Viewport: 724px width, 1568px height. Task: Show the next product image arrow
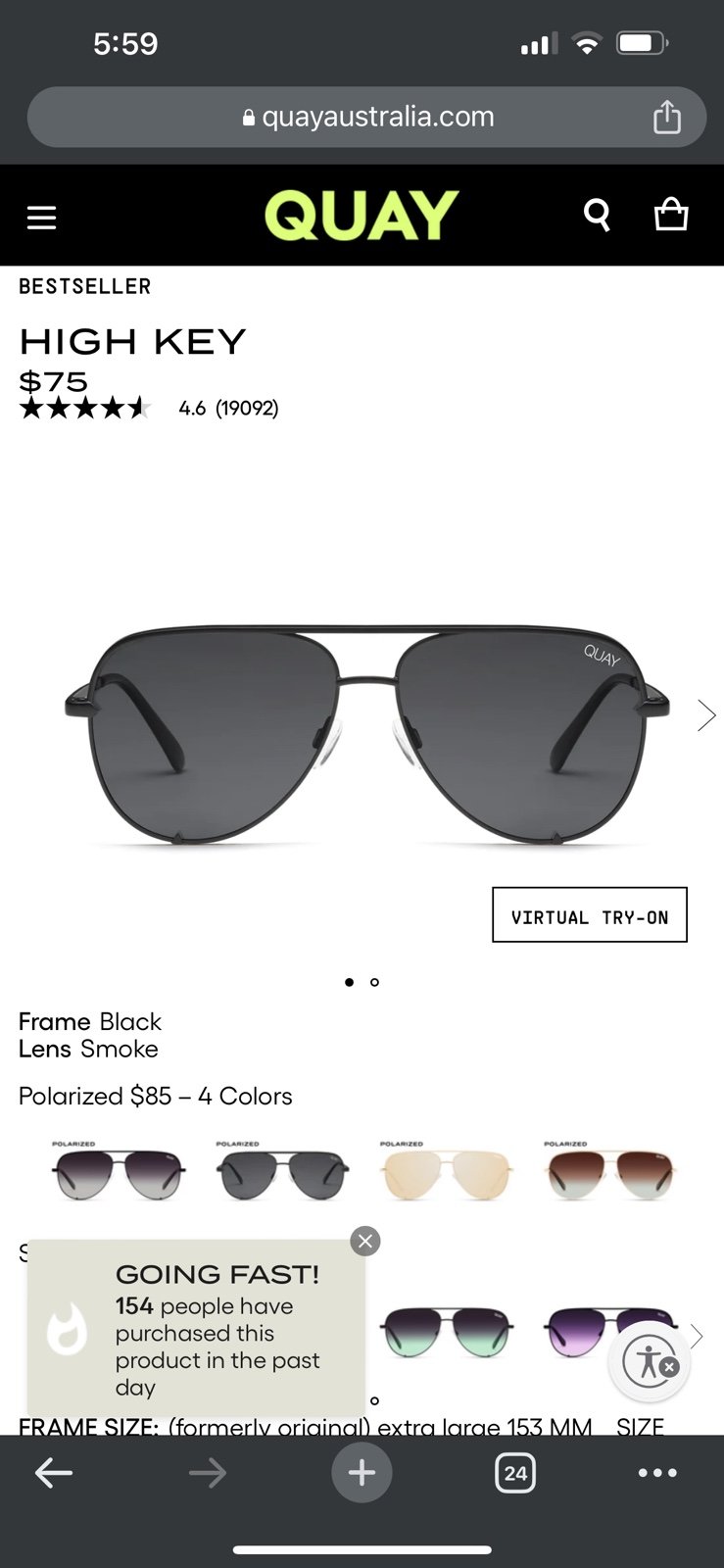pos(705,715)
